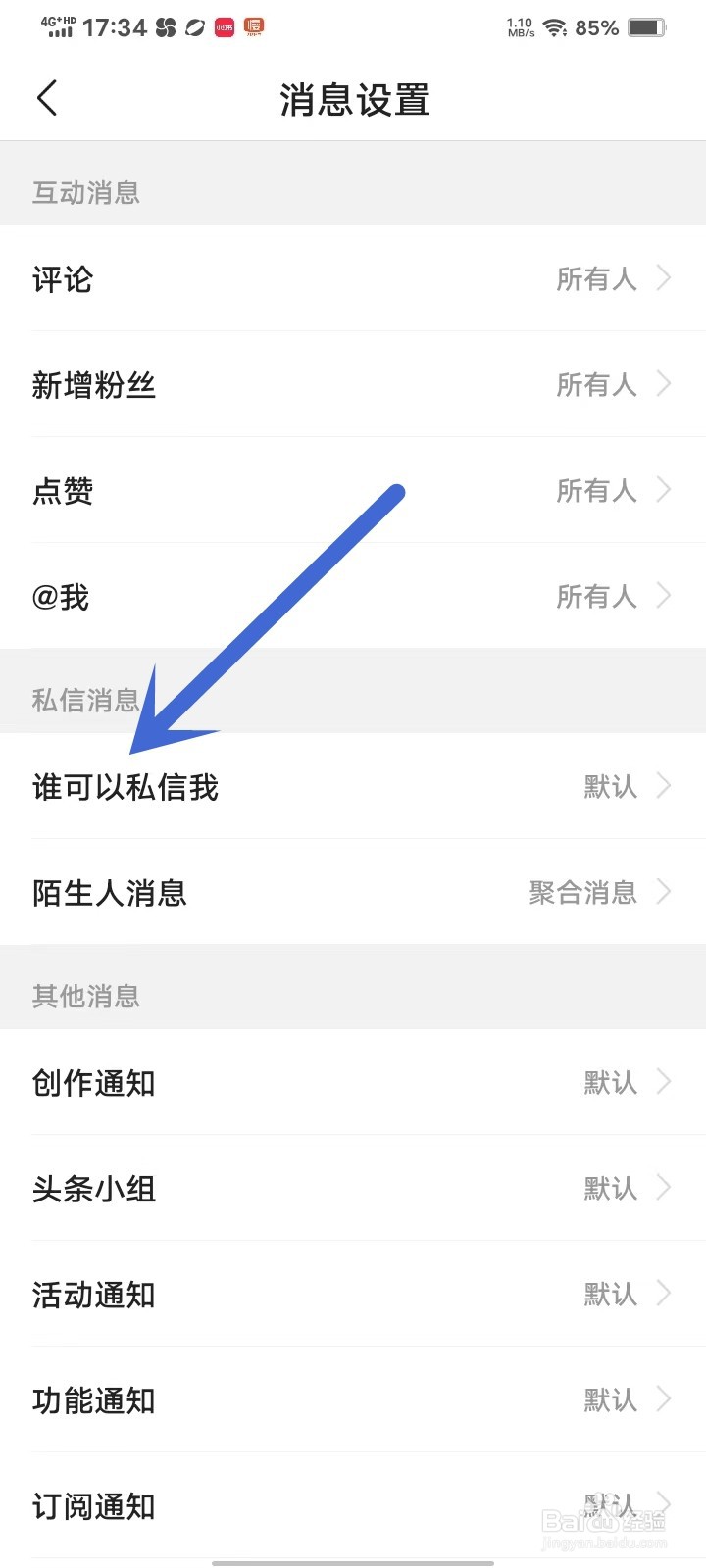Tap the planet-shaped notification icon in status bar

tap(192, 26)
